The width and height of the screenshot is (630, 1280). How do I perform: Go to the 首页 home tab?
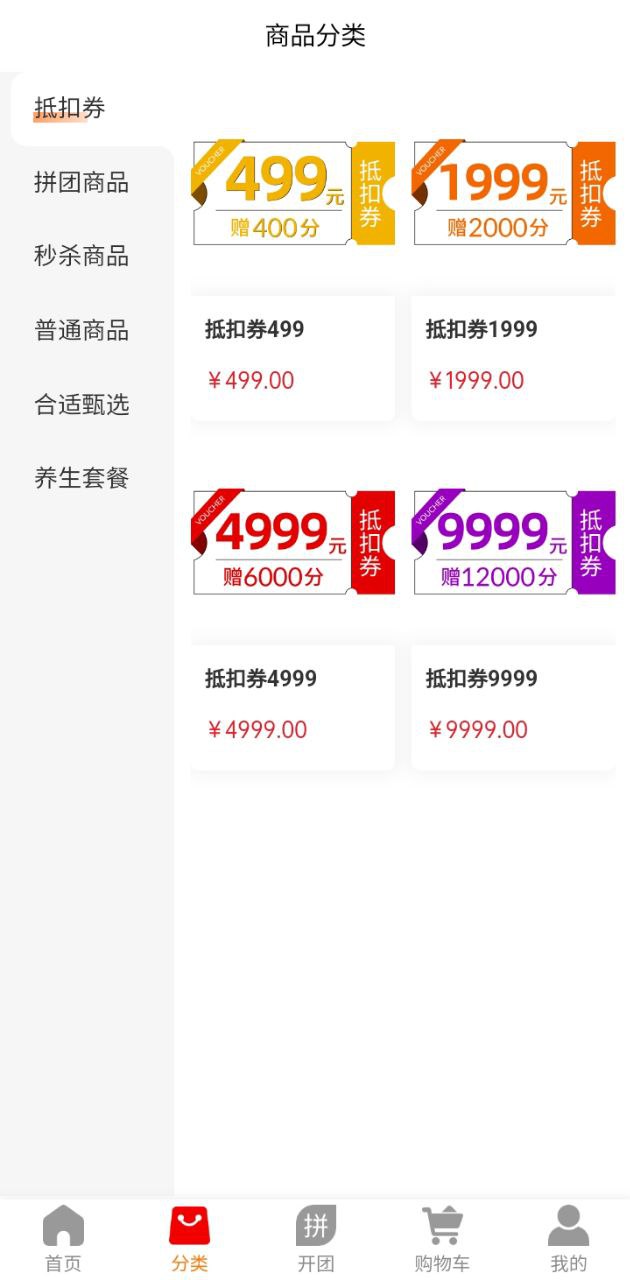(63, 1239)
